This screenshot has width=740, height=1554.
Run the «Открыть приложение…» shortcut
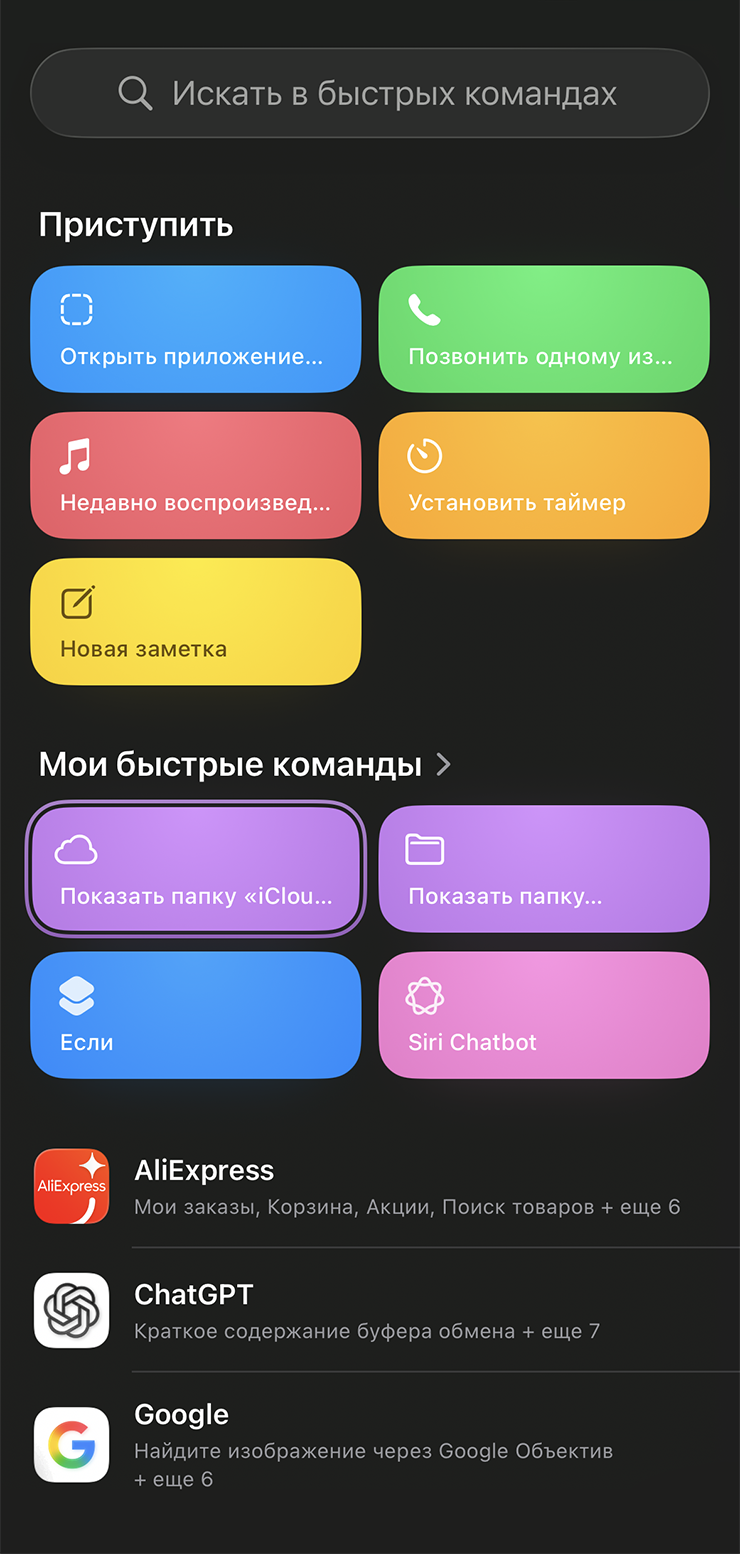coord(195,329)
